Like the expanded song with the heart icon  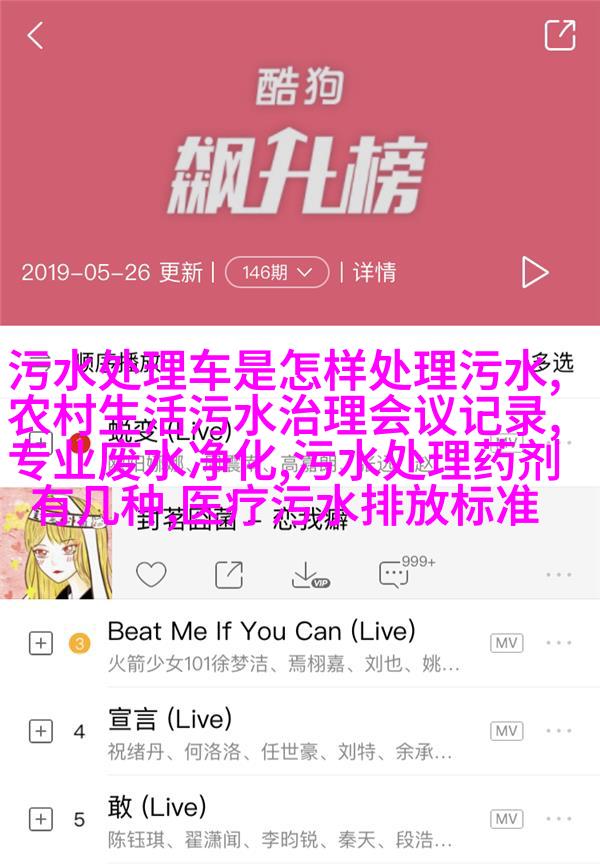point(151,574)
